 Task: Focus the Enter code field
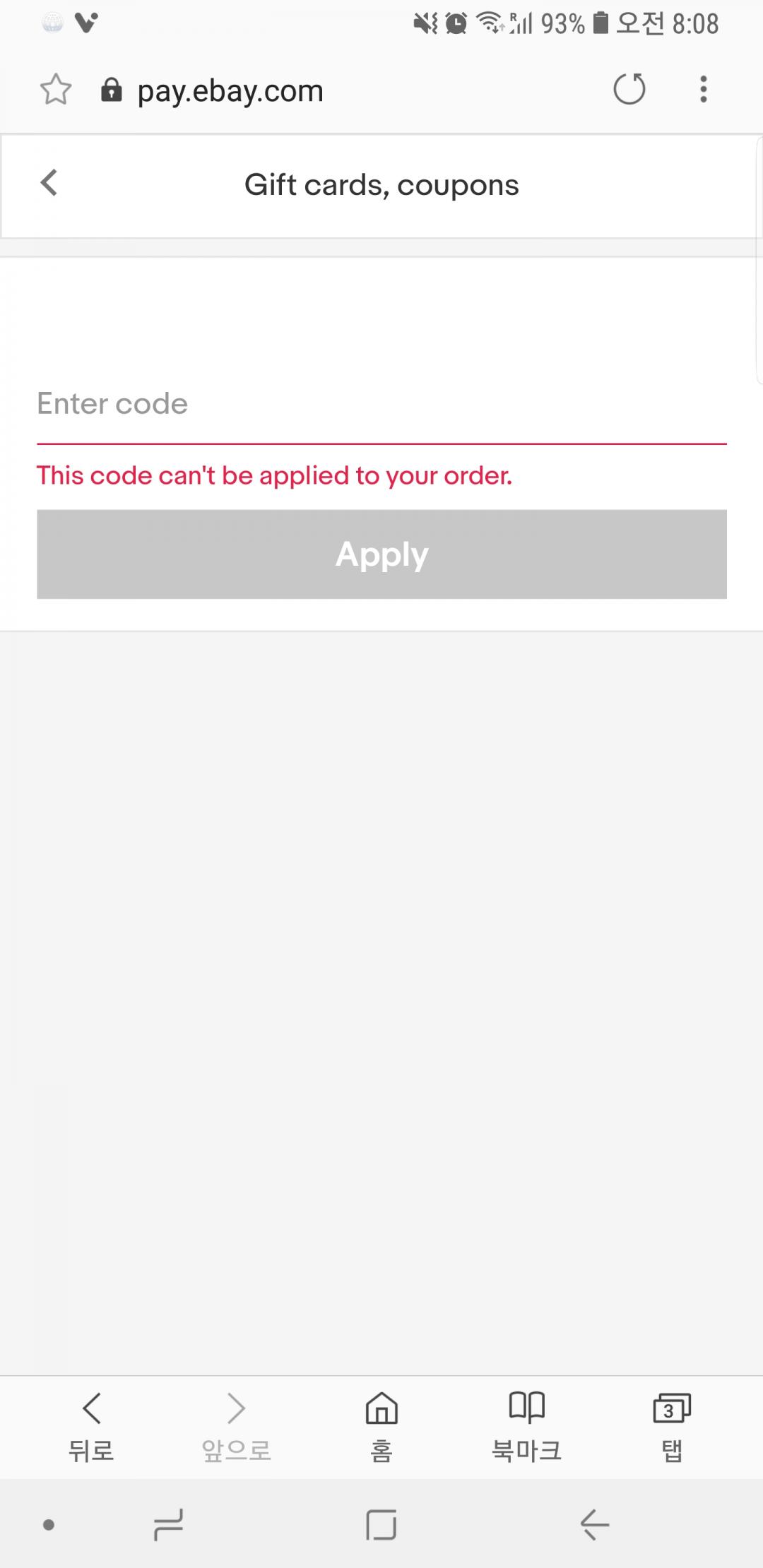coord(381,405)
